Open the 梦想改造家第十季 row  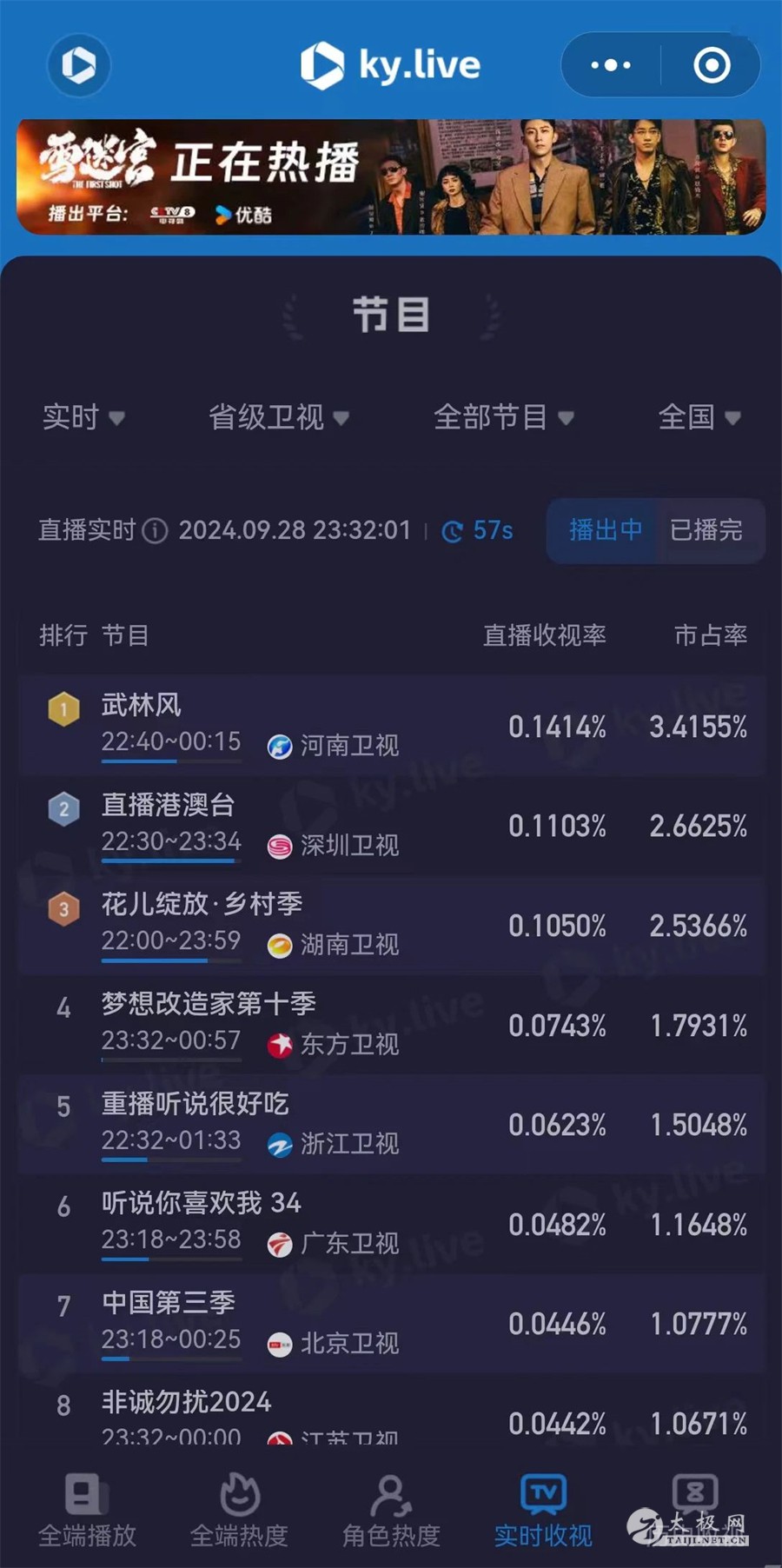[391, 1024]
